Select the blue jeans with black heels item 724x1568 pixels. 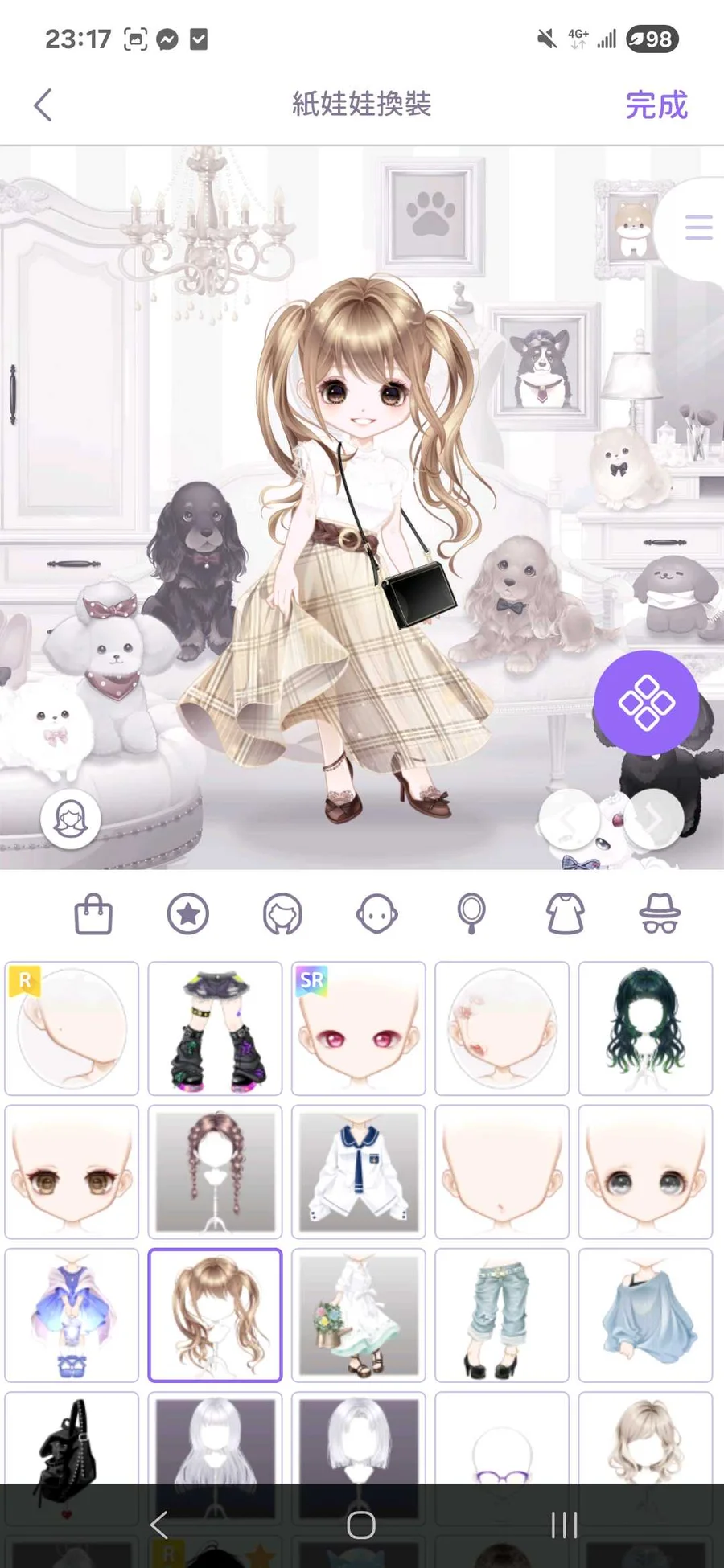click(x=502, y=1315)
